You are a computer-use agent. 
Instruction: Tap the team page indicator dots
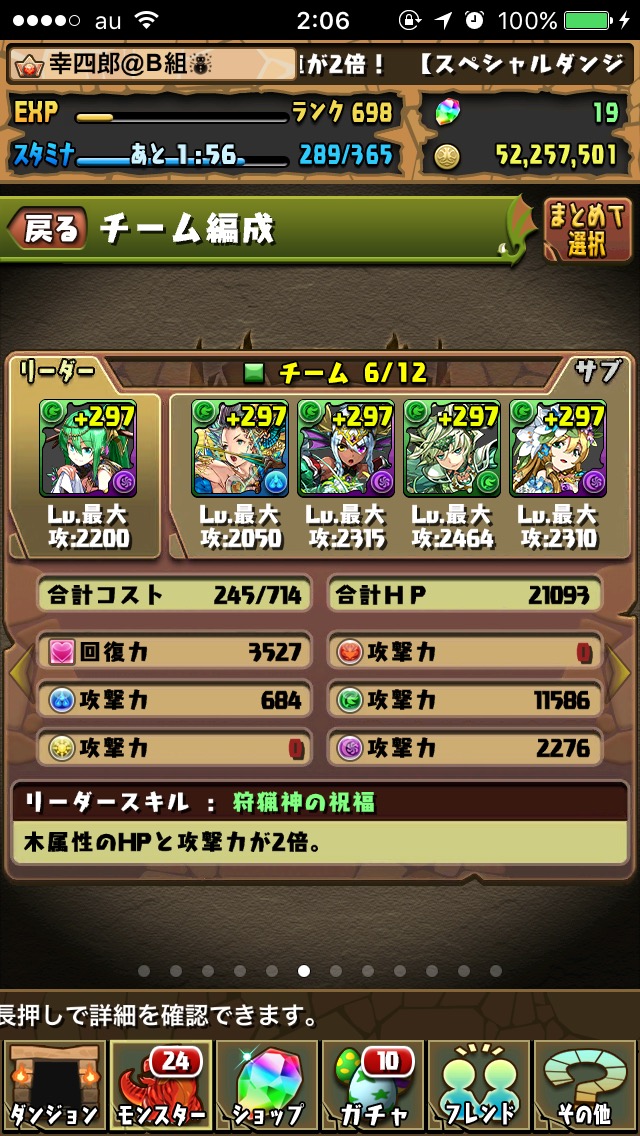[320, 971]
